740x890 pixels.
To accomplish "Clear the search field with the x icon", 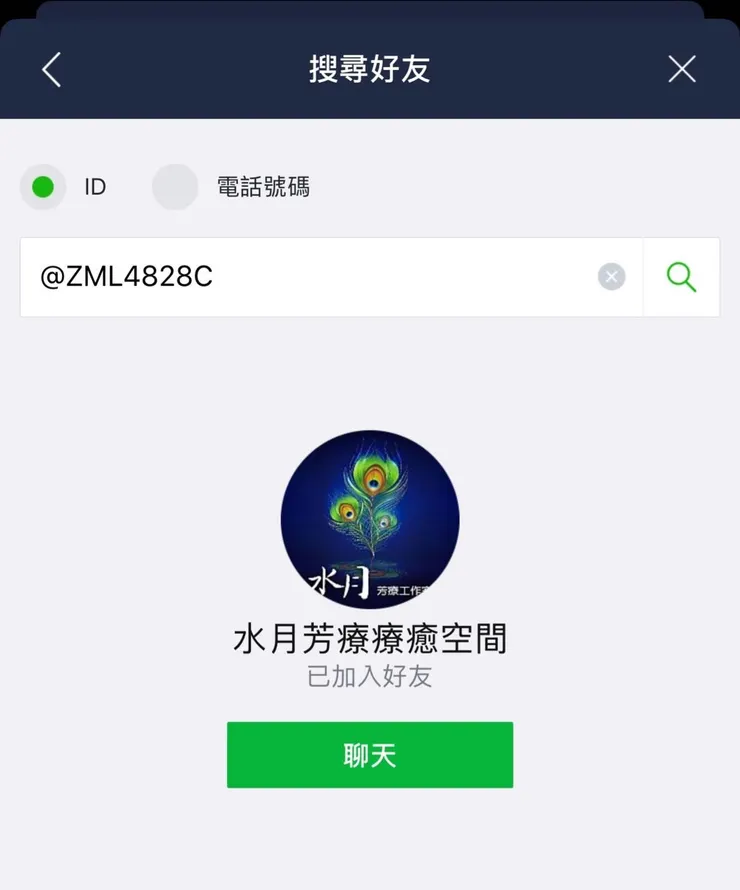I will point(611,277).
